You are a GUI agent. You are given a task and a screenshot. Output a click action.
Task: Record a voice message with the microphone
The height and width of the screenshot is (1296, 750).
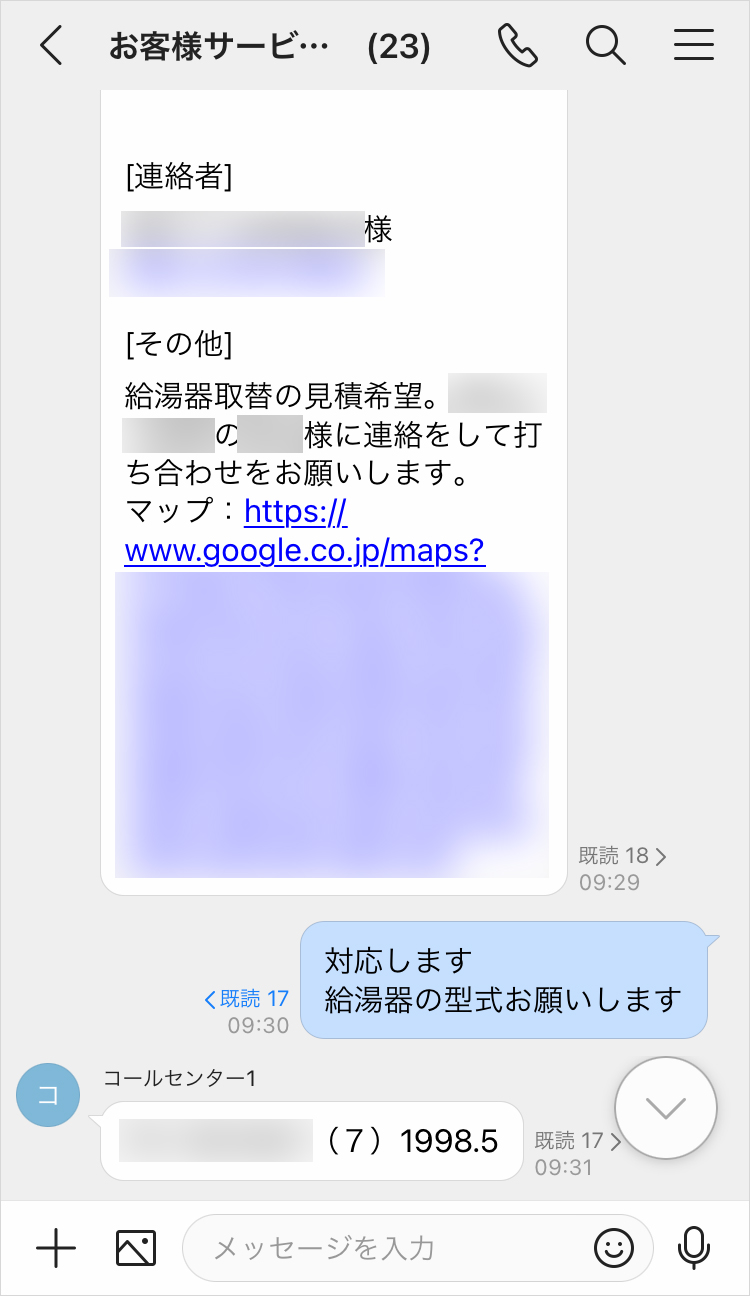click(x=692, y=1248)
